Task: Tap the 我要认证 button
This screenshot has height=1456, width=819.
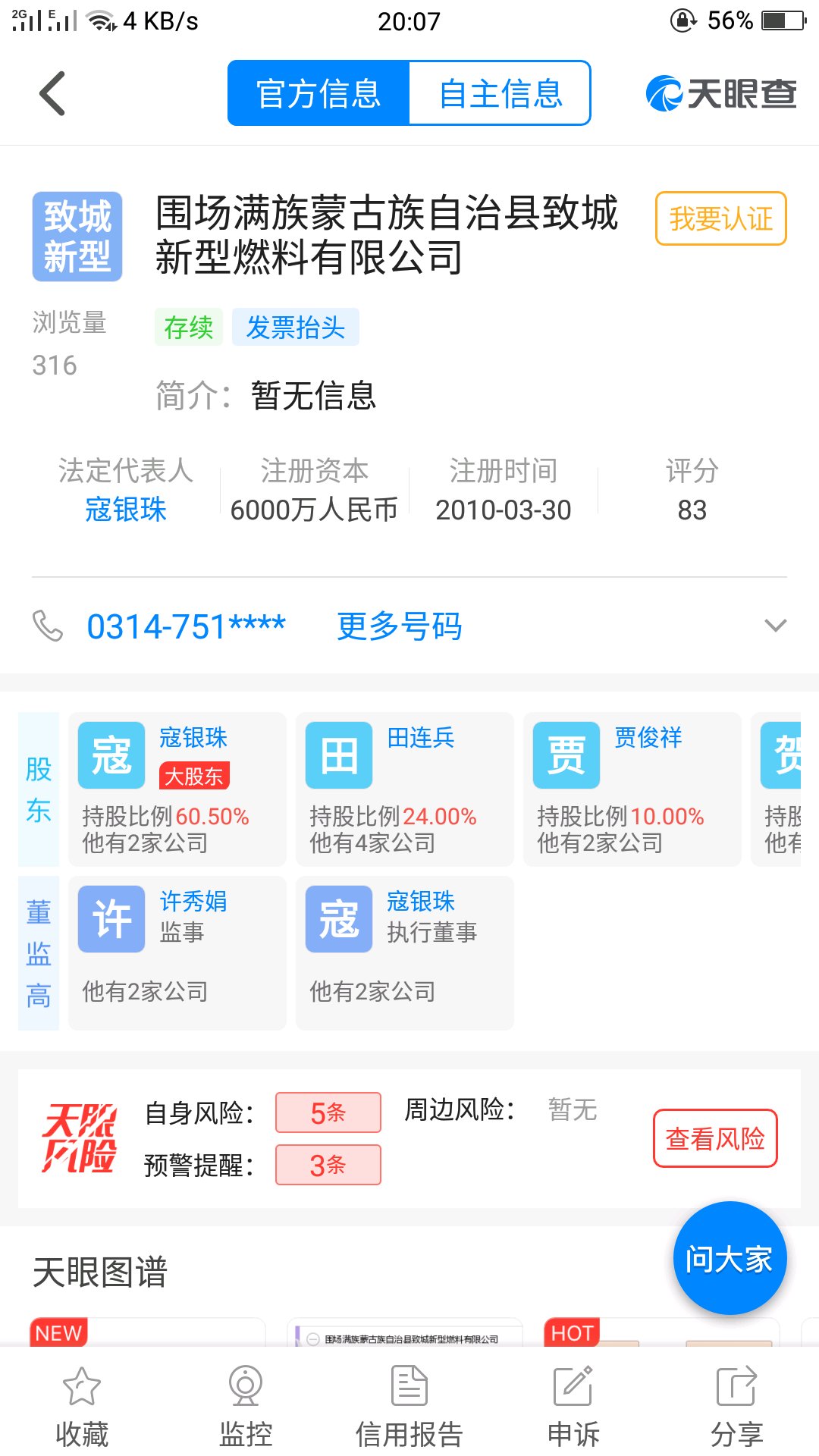Action: point(720,218)
